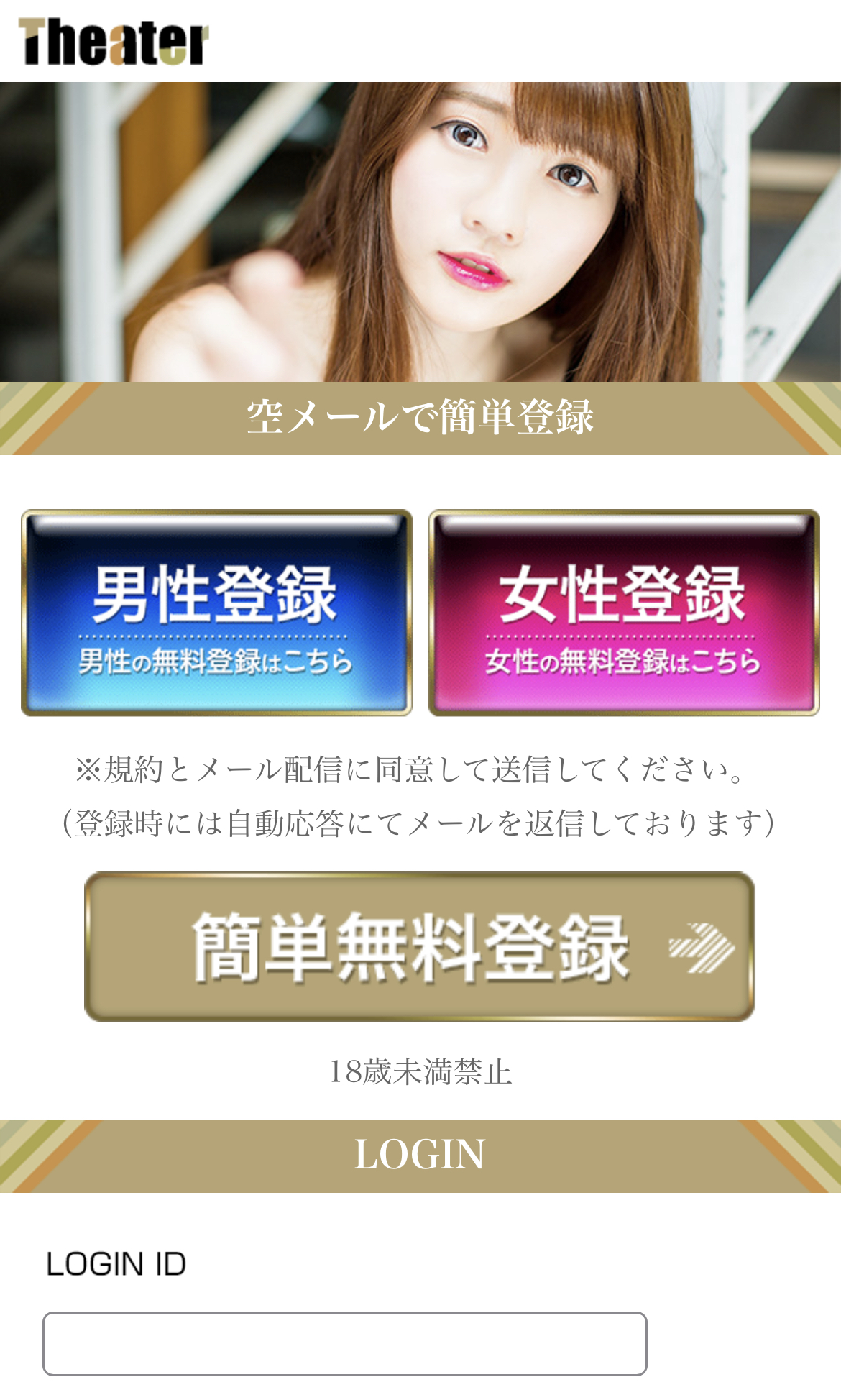Tap the 女性登録 female registration button

(x=624, y=613)
